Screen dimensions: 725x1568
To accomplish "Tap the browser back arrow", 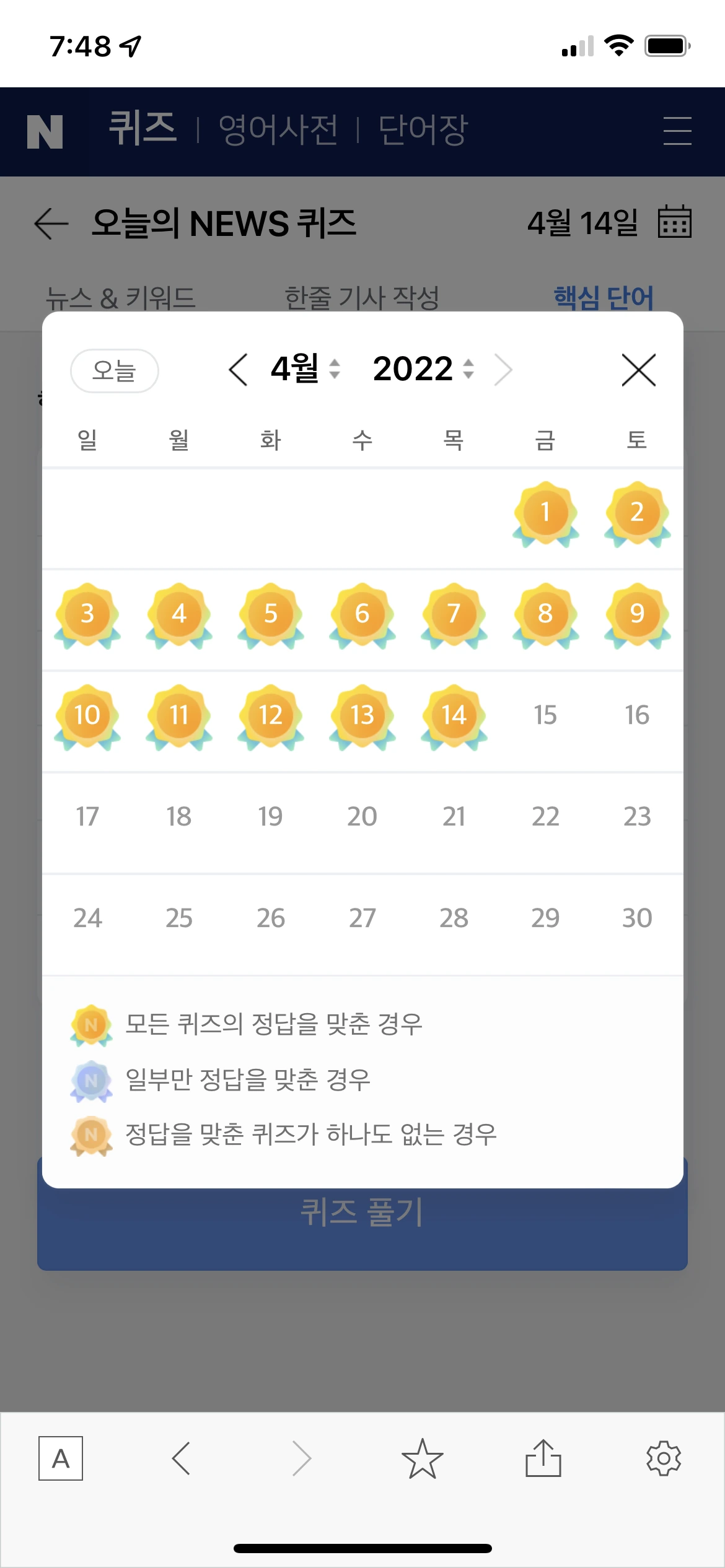I will coord(180,1458).
